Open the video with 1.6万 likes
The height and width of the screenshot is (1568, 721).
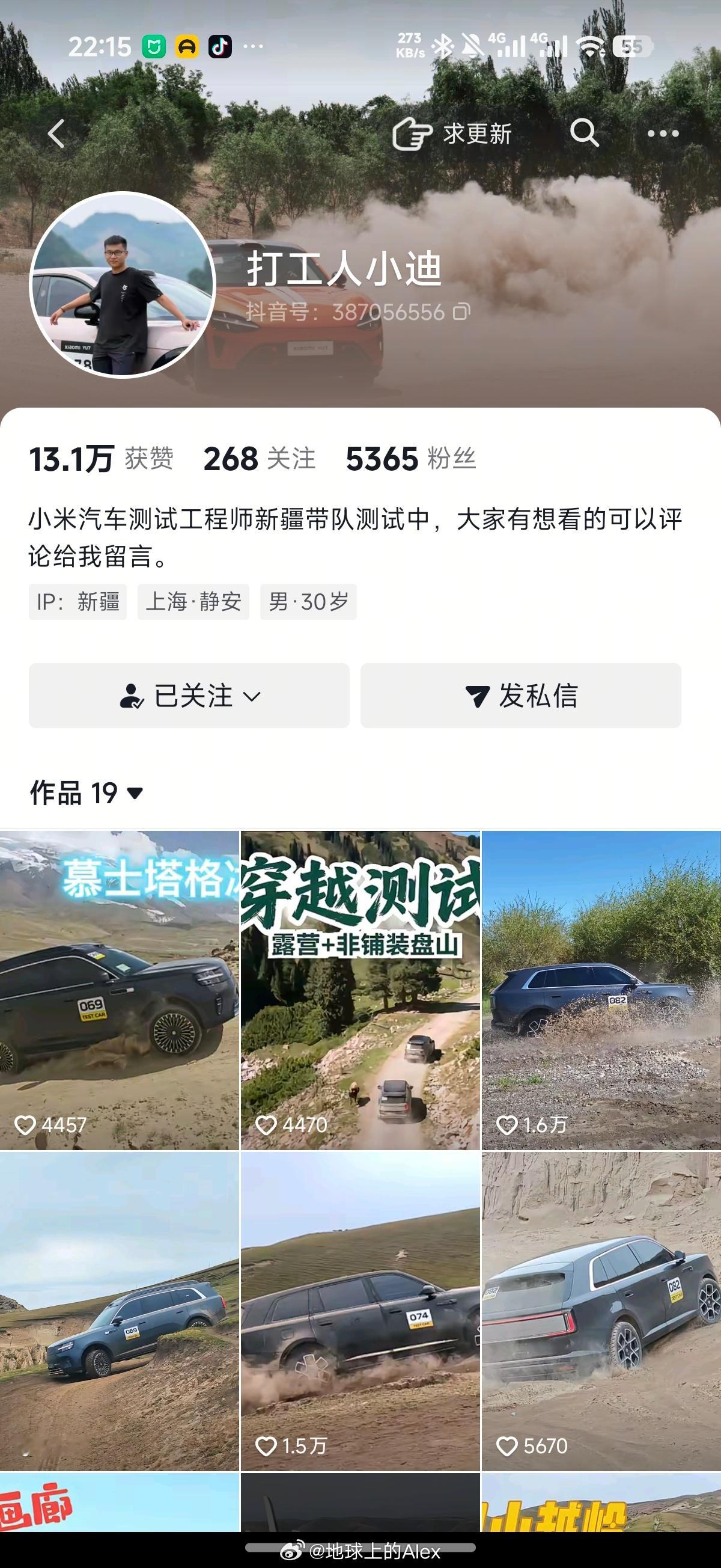601,990
